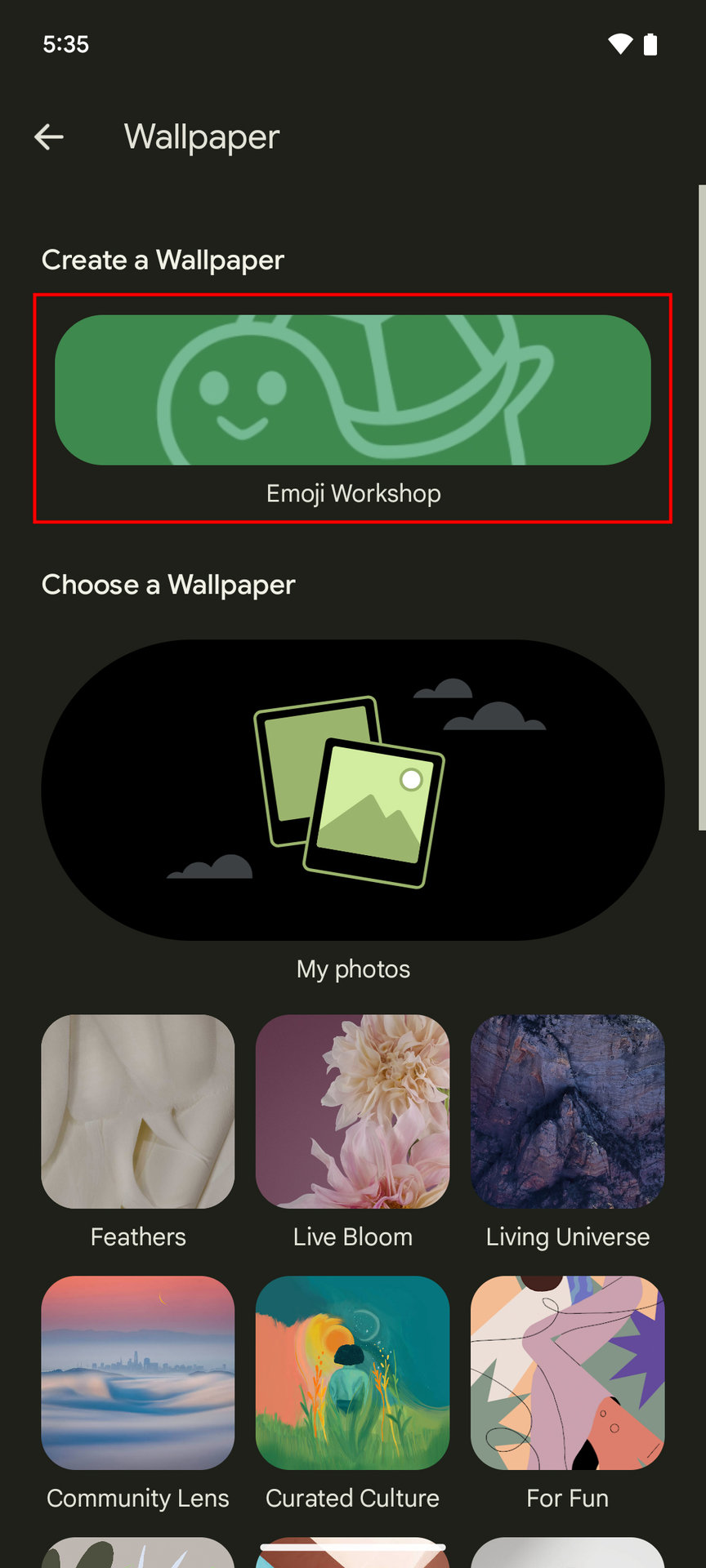The width and height of the screenshot is (706, 1568).
Task: Select the Live Bloom wallpaper category
Action: coord(352,1111)
